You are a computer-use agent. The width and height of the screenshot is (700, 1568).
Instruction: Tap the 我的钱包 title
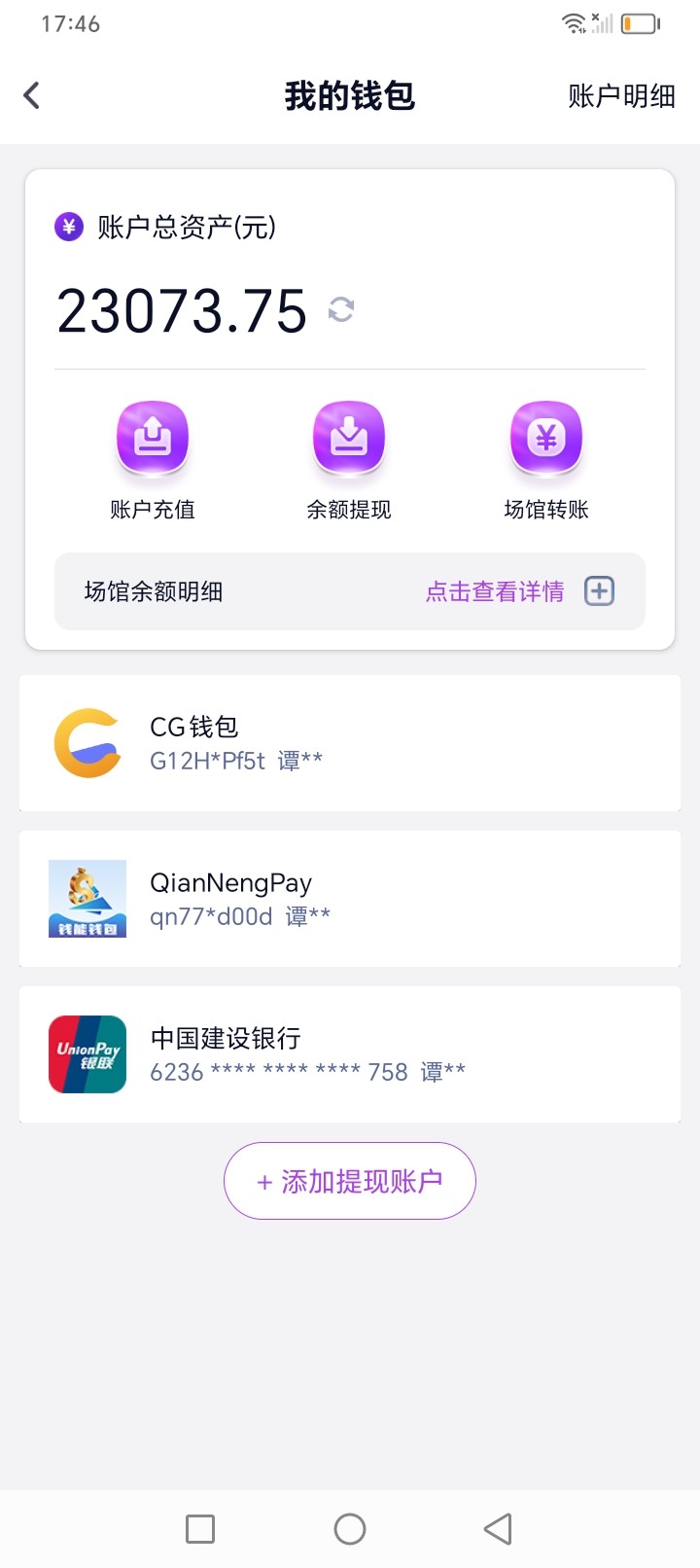point(349,94)
